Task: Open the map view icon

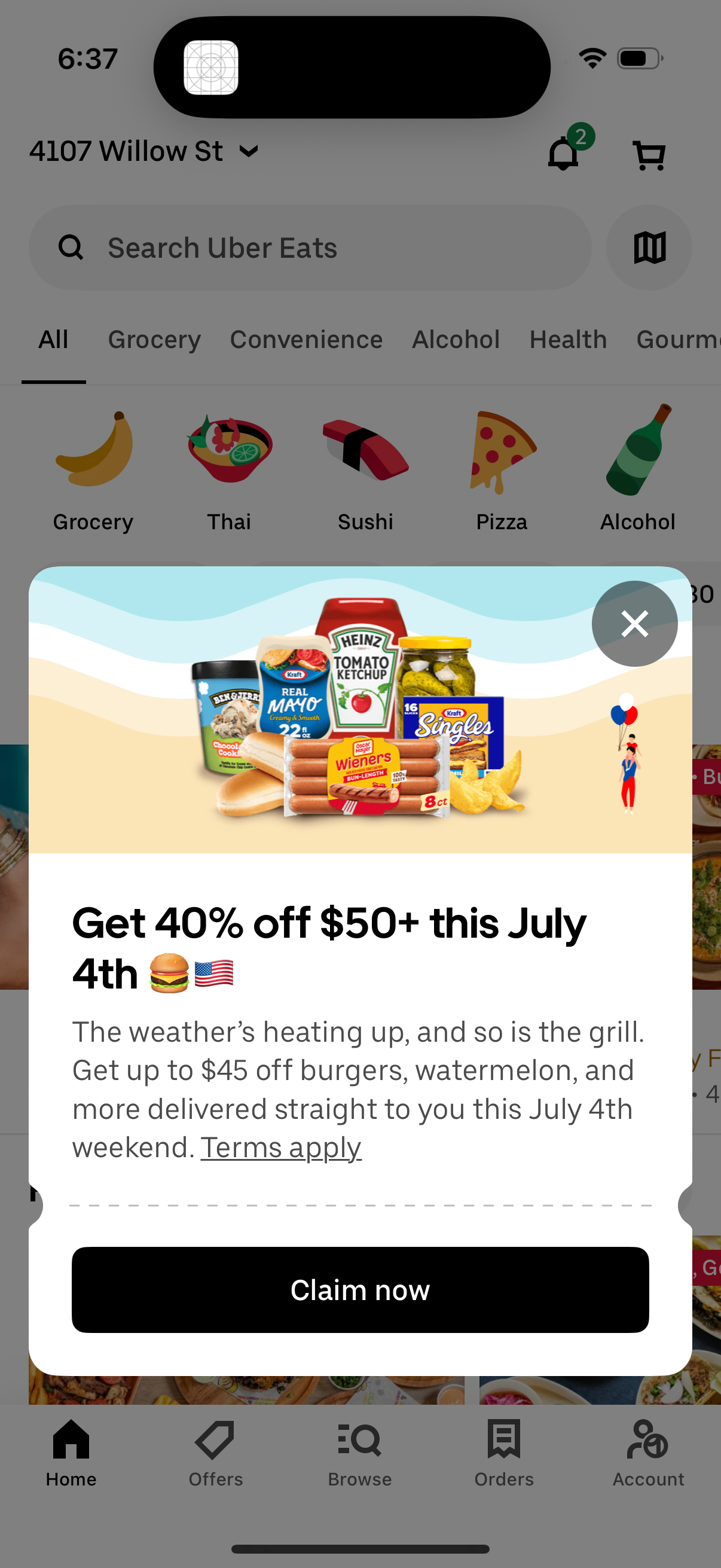Action: (x=649, y=247)
